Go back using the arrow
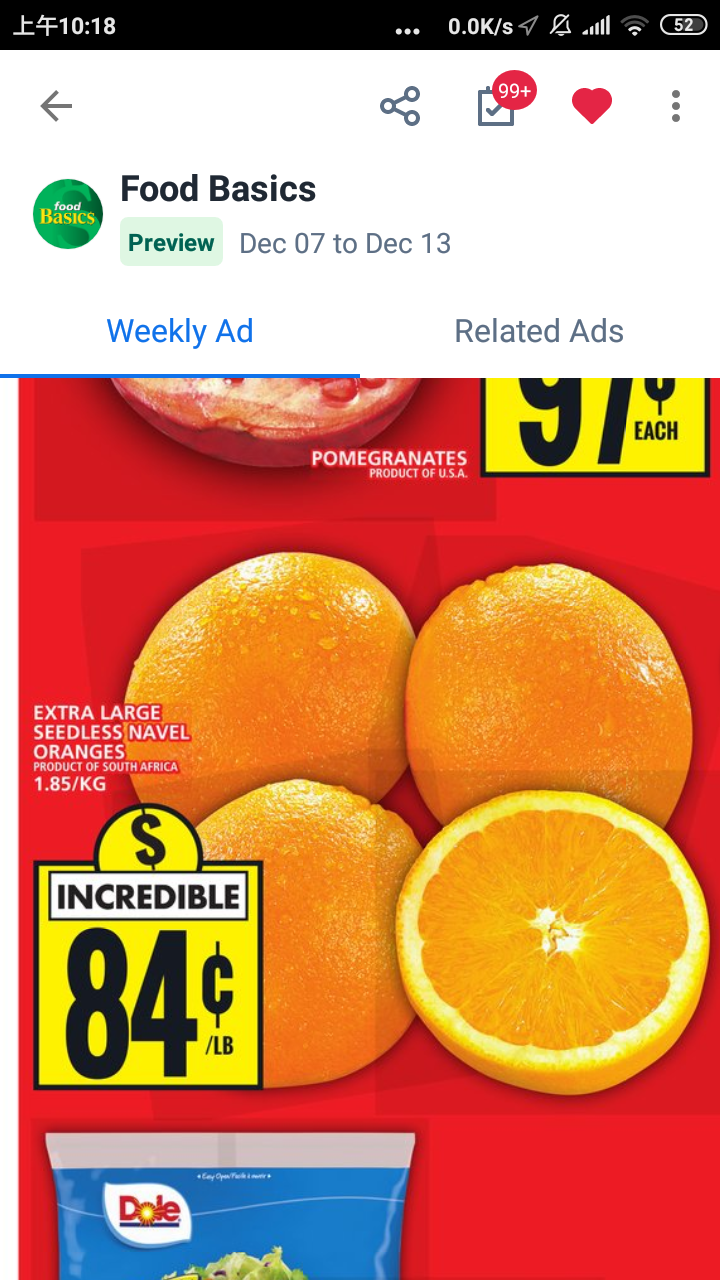This screenshot has width=720, height=1280. (56, 106)
